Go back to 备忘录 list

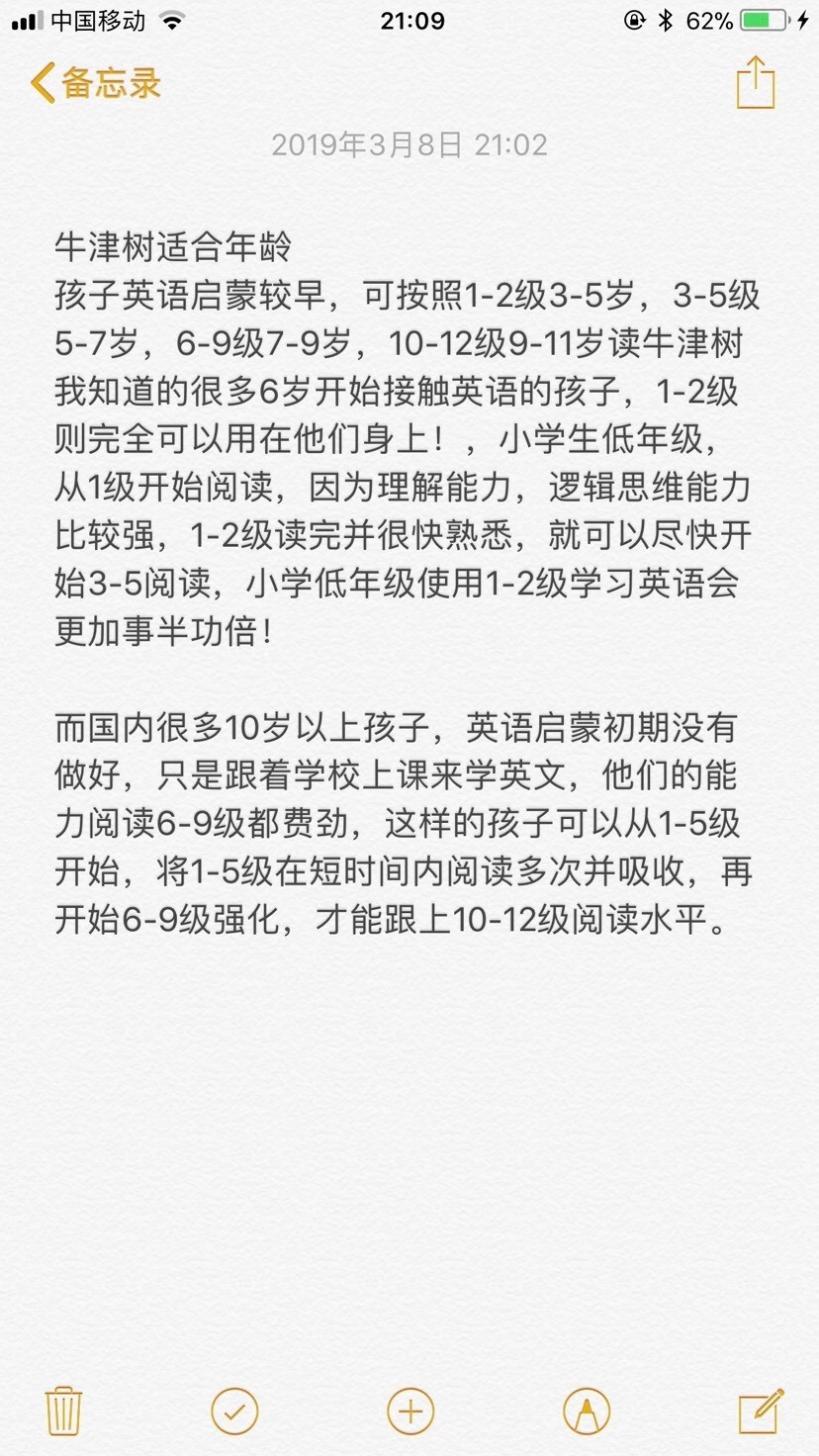[96, 83]
